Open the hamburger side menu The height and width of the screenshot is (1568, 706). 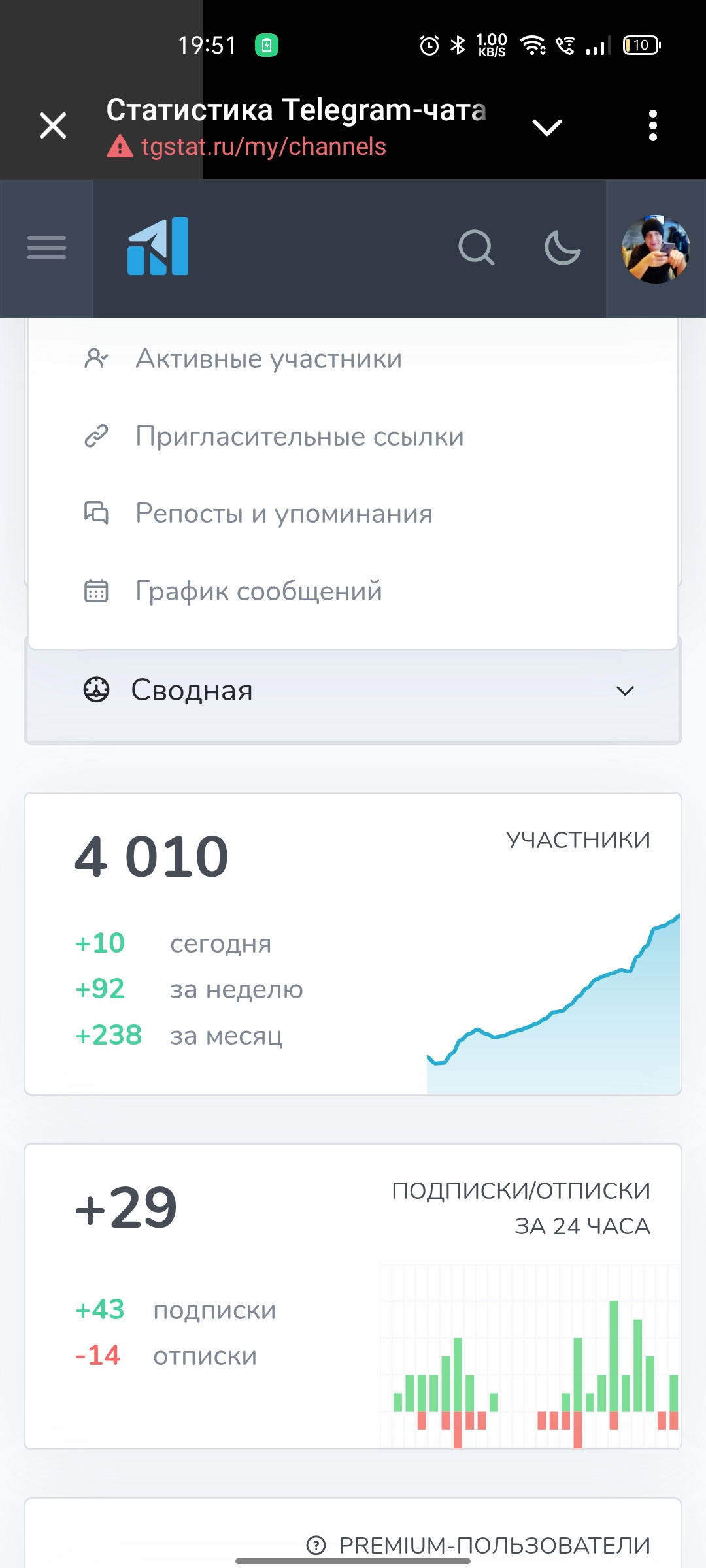46,248
